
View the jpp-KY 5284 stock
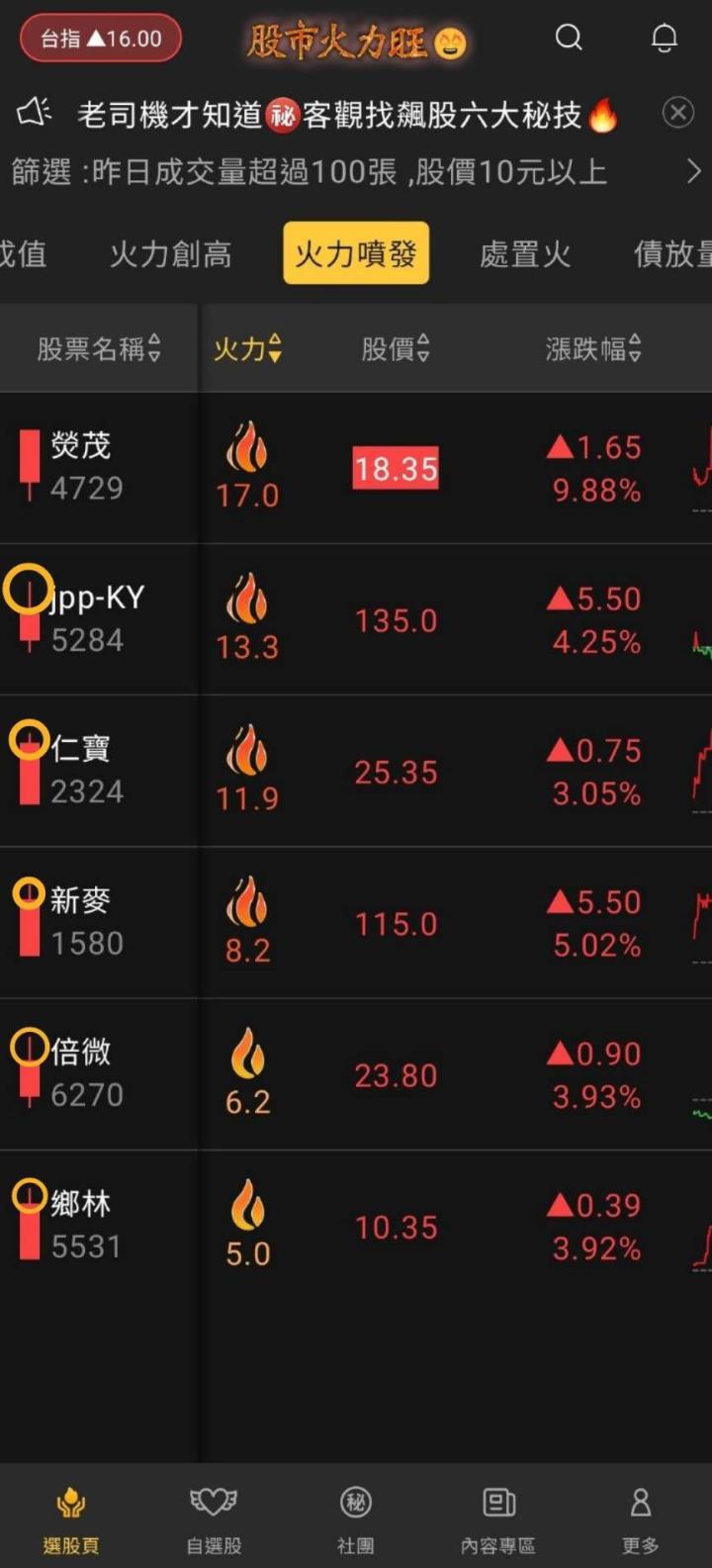[97, 619]
